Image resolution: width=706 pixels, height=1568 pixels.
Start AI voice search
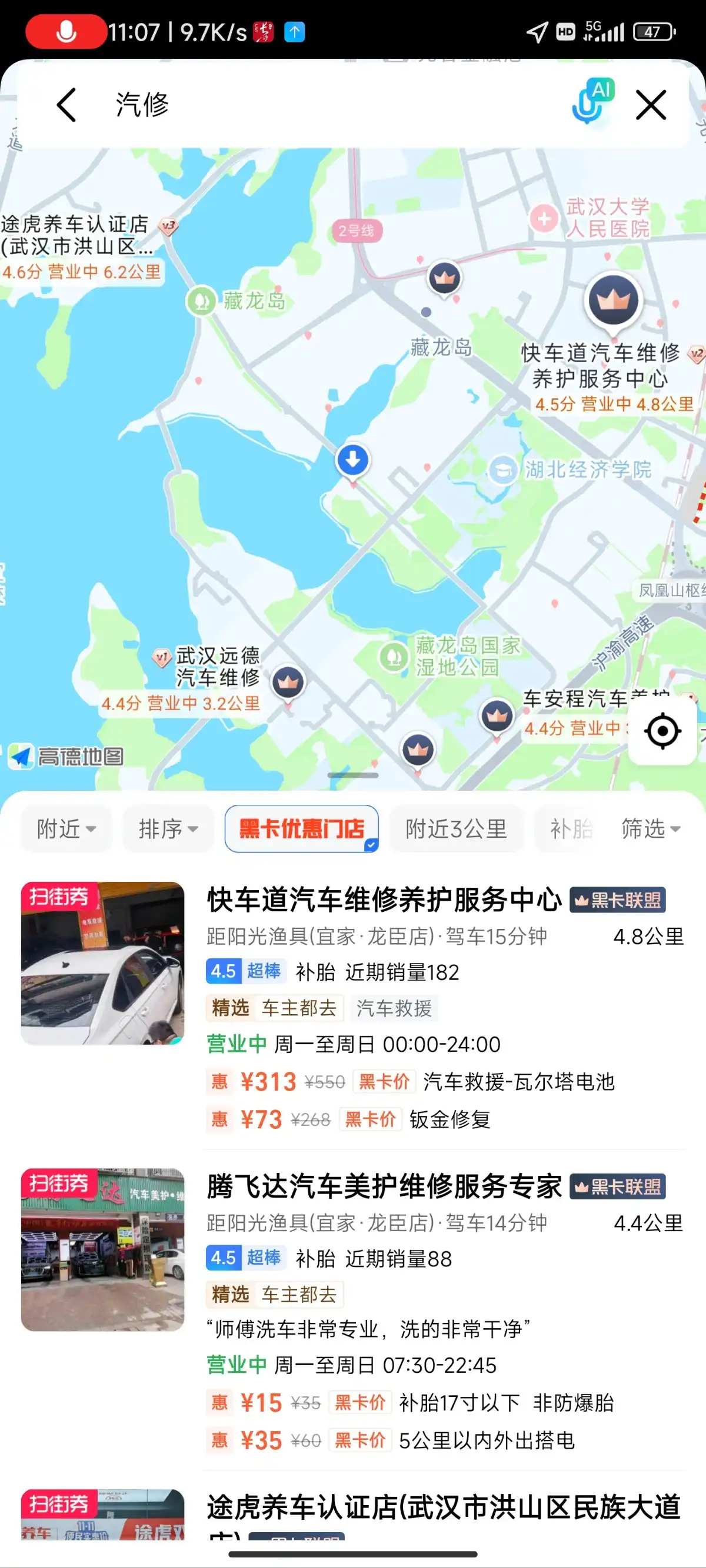[x=591, y=102]
